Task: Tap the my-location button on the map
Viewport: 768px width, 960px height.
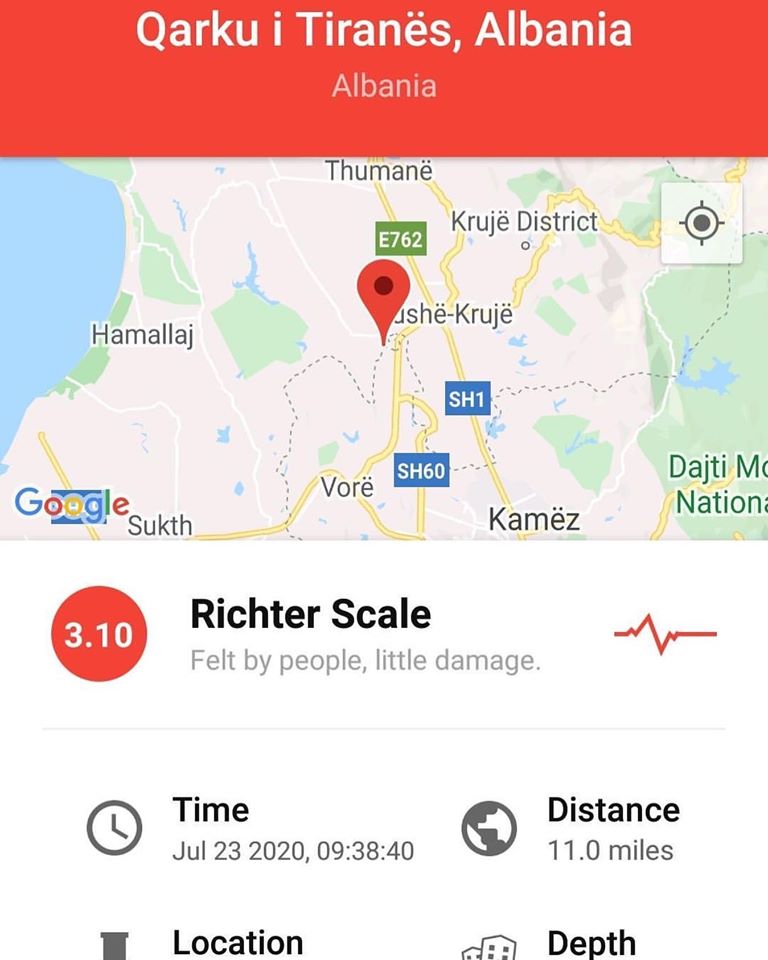Action: tap(702, 223)
